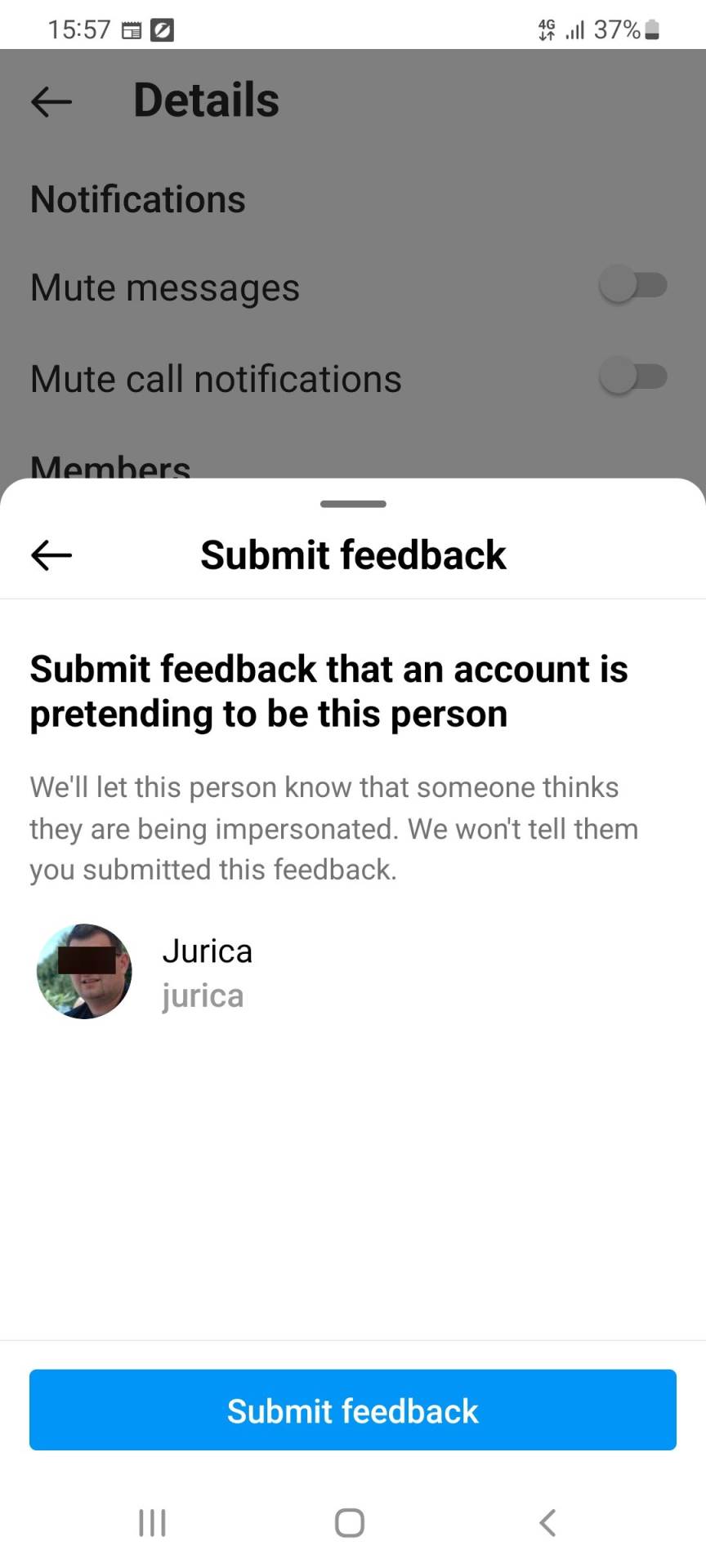Image resolution: width=706 pixels, height=1568 pixels.
Task: Tap the system back button
Action: pyautogui.click(x=547, y=1523)
